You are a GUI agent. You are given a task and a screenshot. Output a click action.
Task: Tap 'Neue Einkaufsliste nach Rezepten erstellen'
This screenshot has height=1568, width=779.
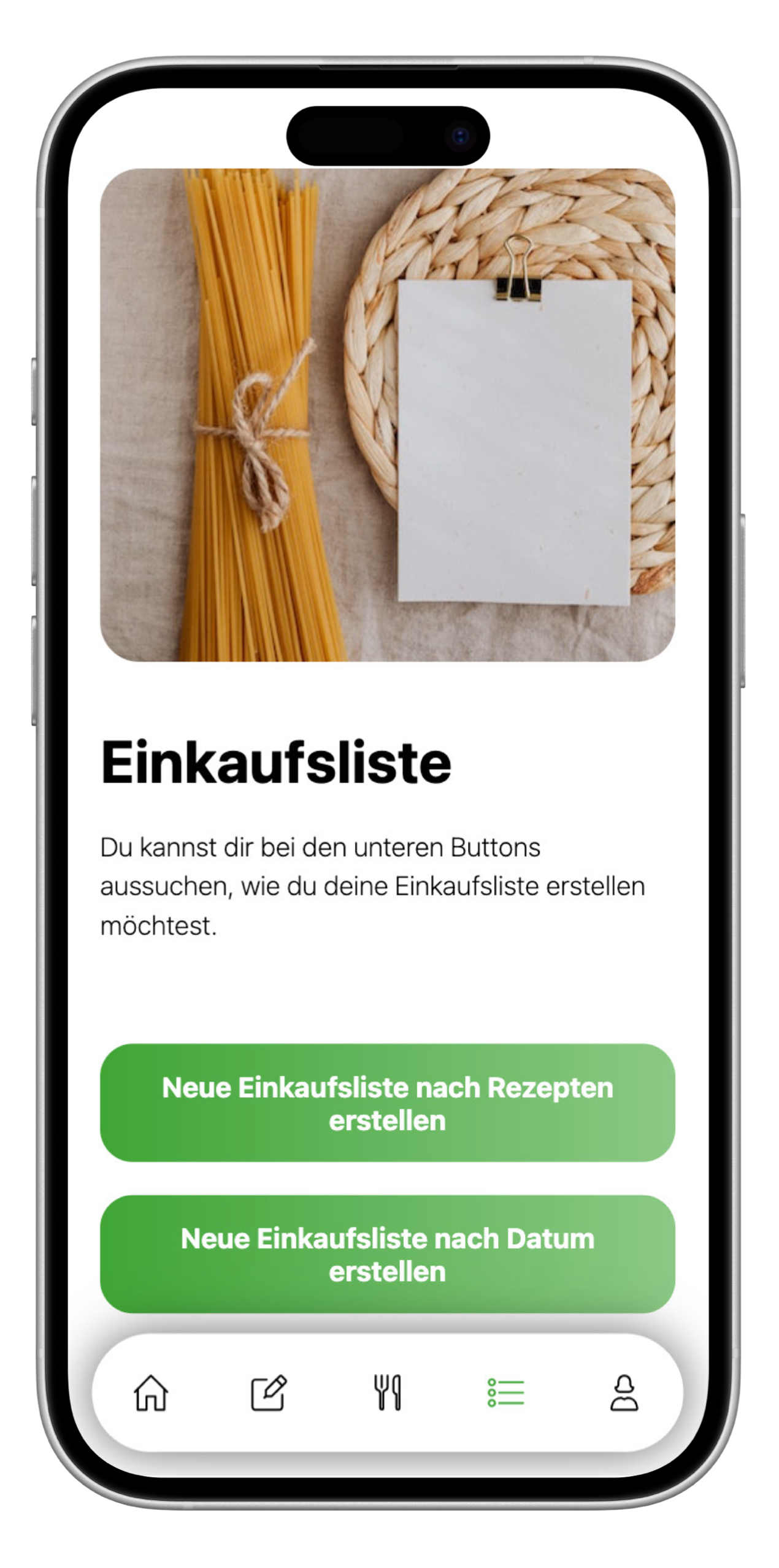click(387, 1102)
